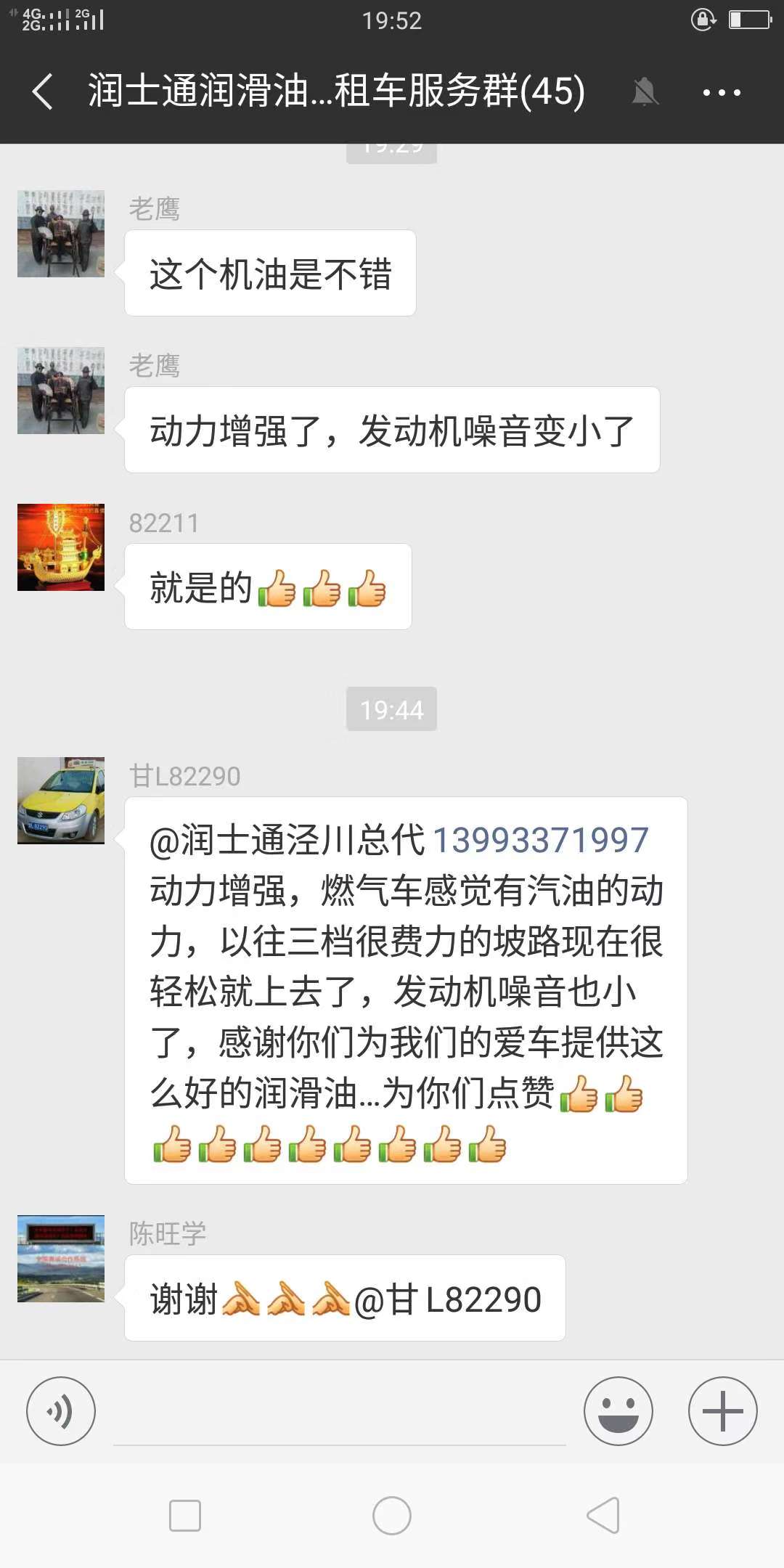Switch to voice message input
This screenshot has height=1568, width=784.
pyautogui.click(x=61, y=1411)
